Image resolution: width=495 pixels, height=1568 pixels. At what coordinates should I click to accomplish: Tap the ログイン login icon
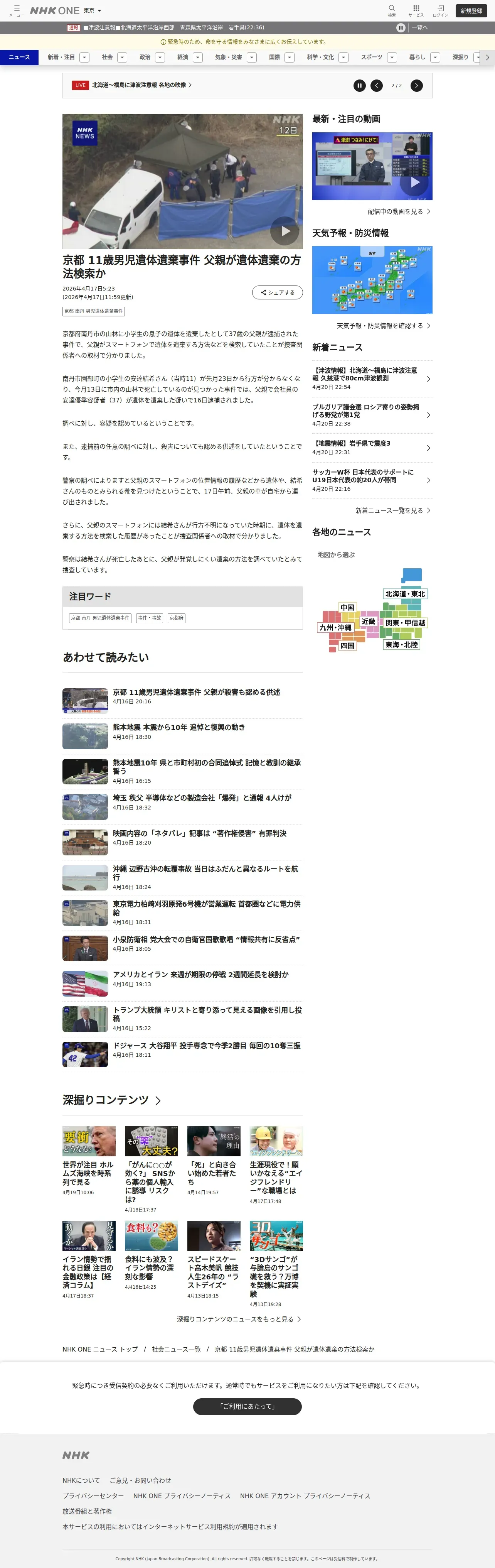[x=440, y=10]
